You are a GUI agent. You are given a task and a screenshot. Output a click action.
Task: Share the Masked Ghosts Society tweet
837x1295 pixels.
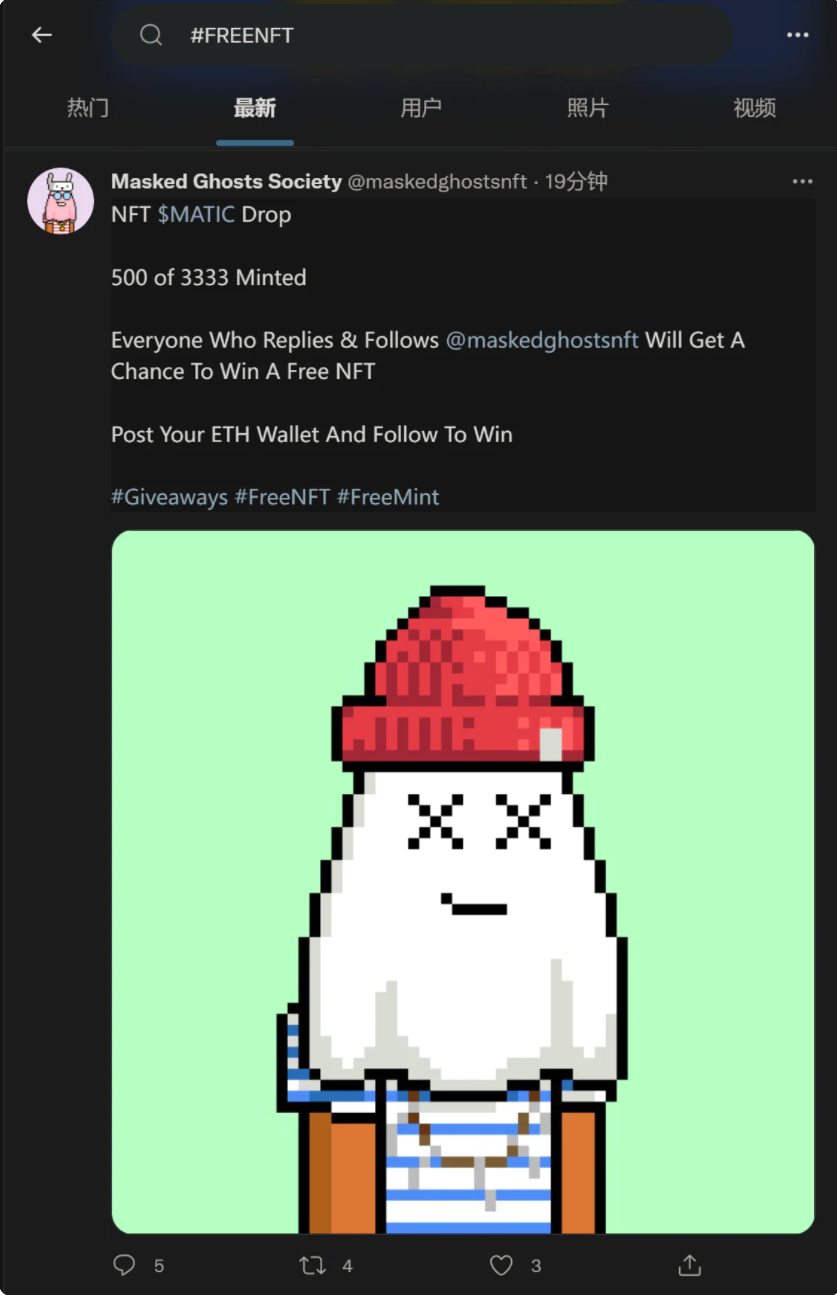689,1265
